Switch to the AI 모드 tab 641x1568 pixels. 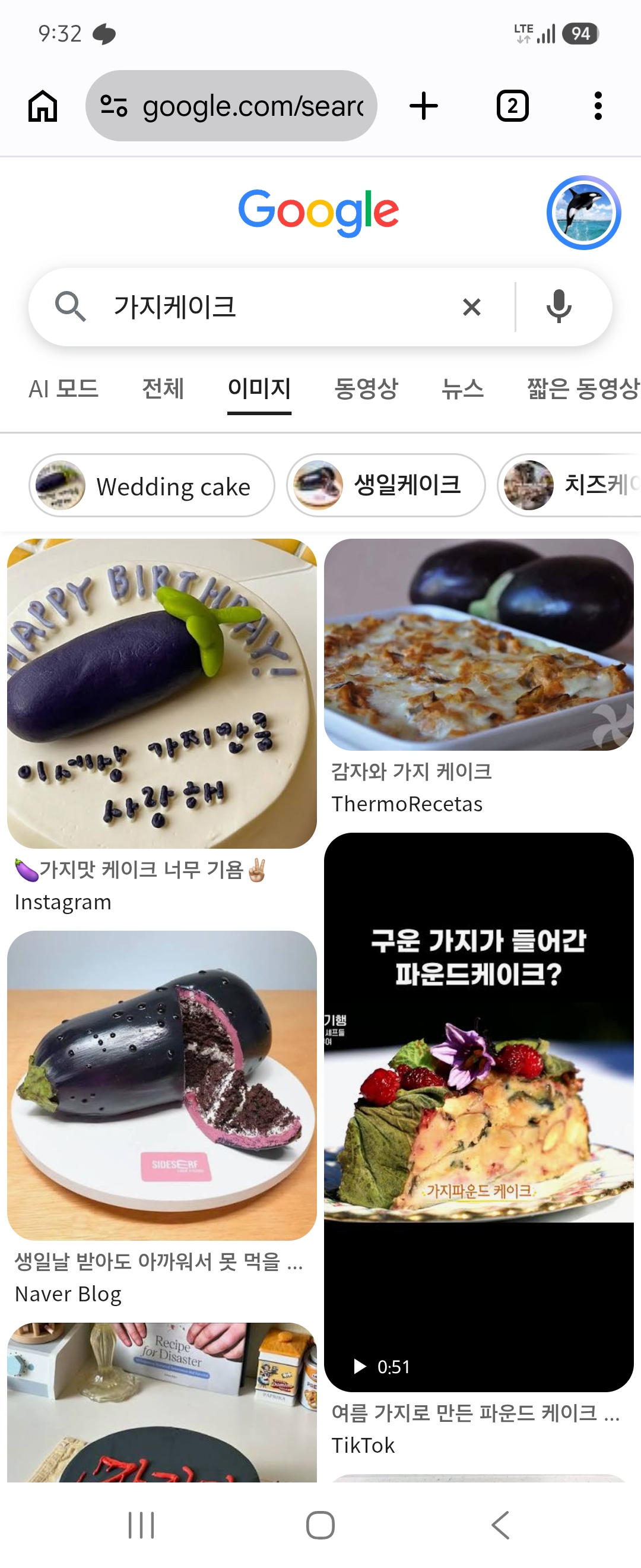[x=64, y=388]
